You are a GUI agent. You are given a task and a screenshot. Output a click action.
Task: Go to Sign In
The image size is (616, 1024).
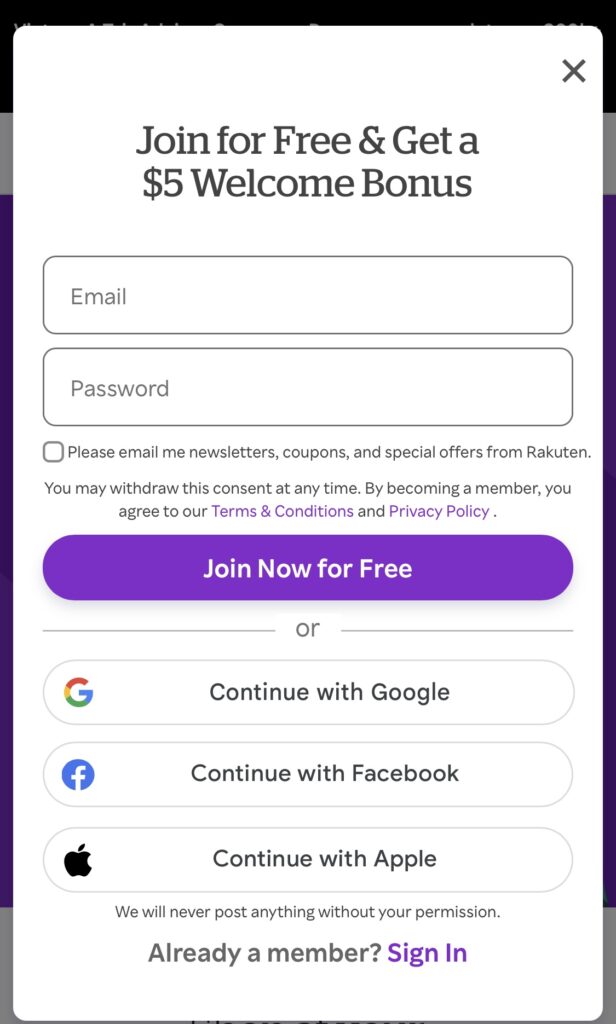[x=427, y=953]
